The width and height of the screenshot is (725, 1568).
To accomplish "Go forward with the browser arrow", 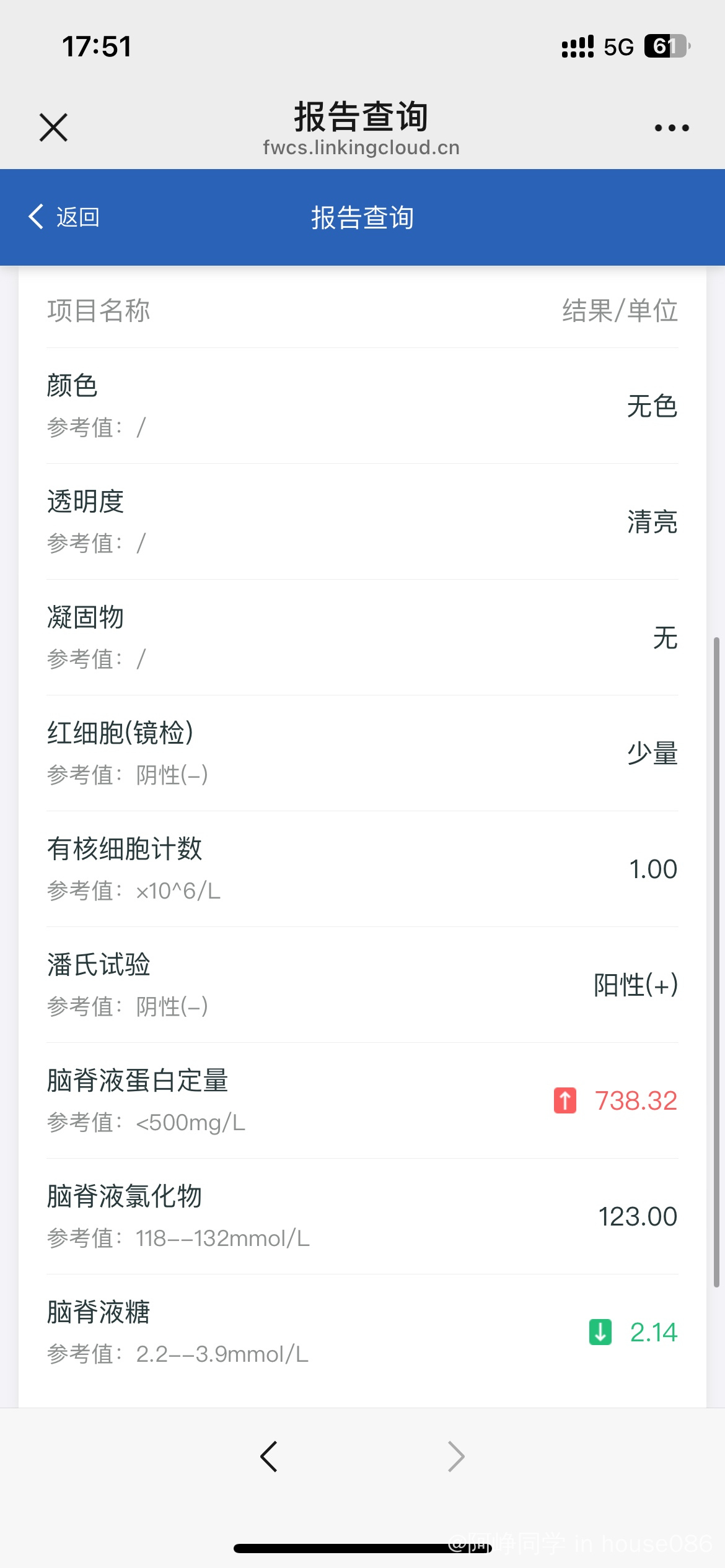I will (x=456, y=1457).
